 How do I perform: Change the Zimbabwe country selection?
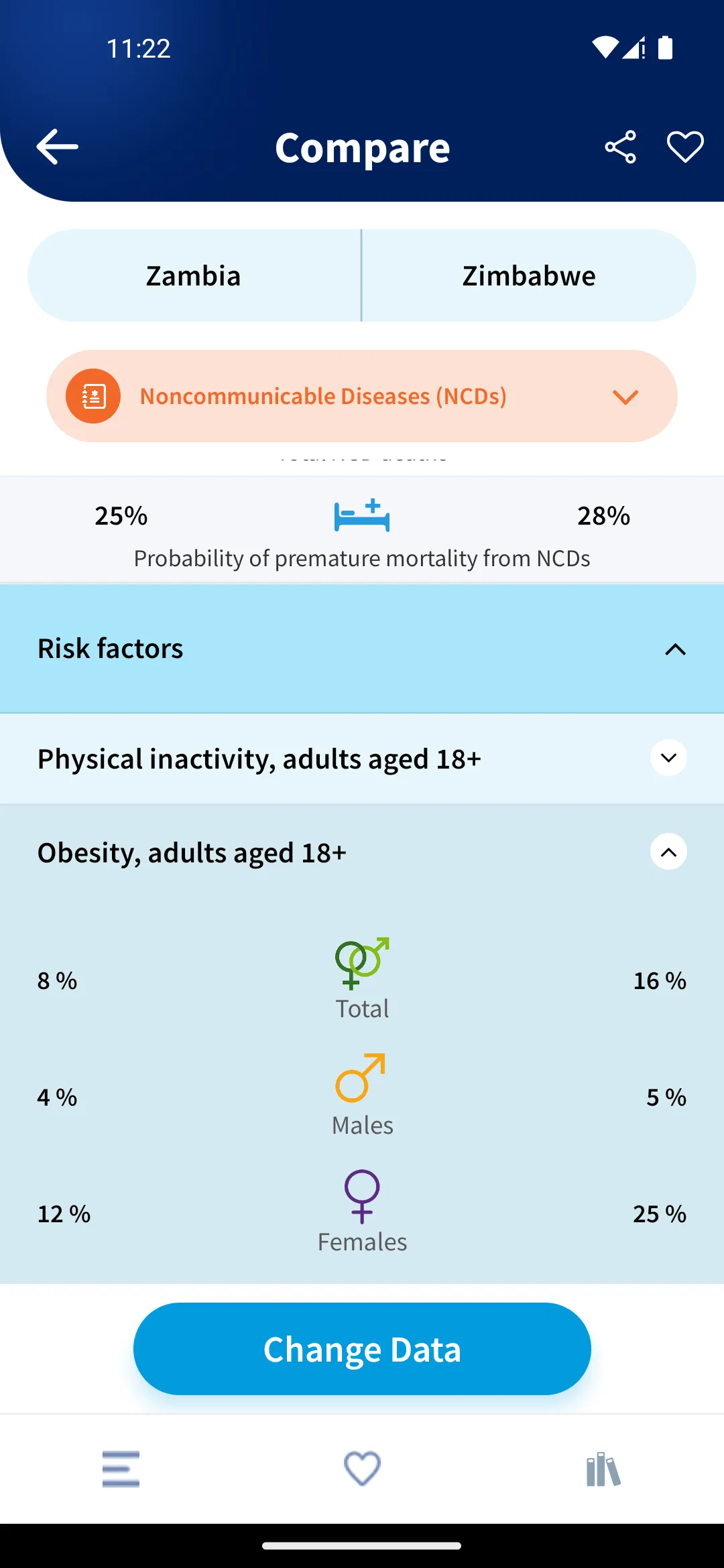529,275
